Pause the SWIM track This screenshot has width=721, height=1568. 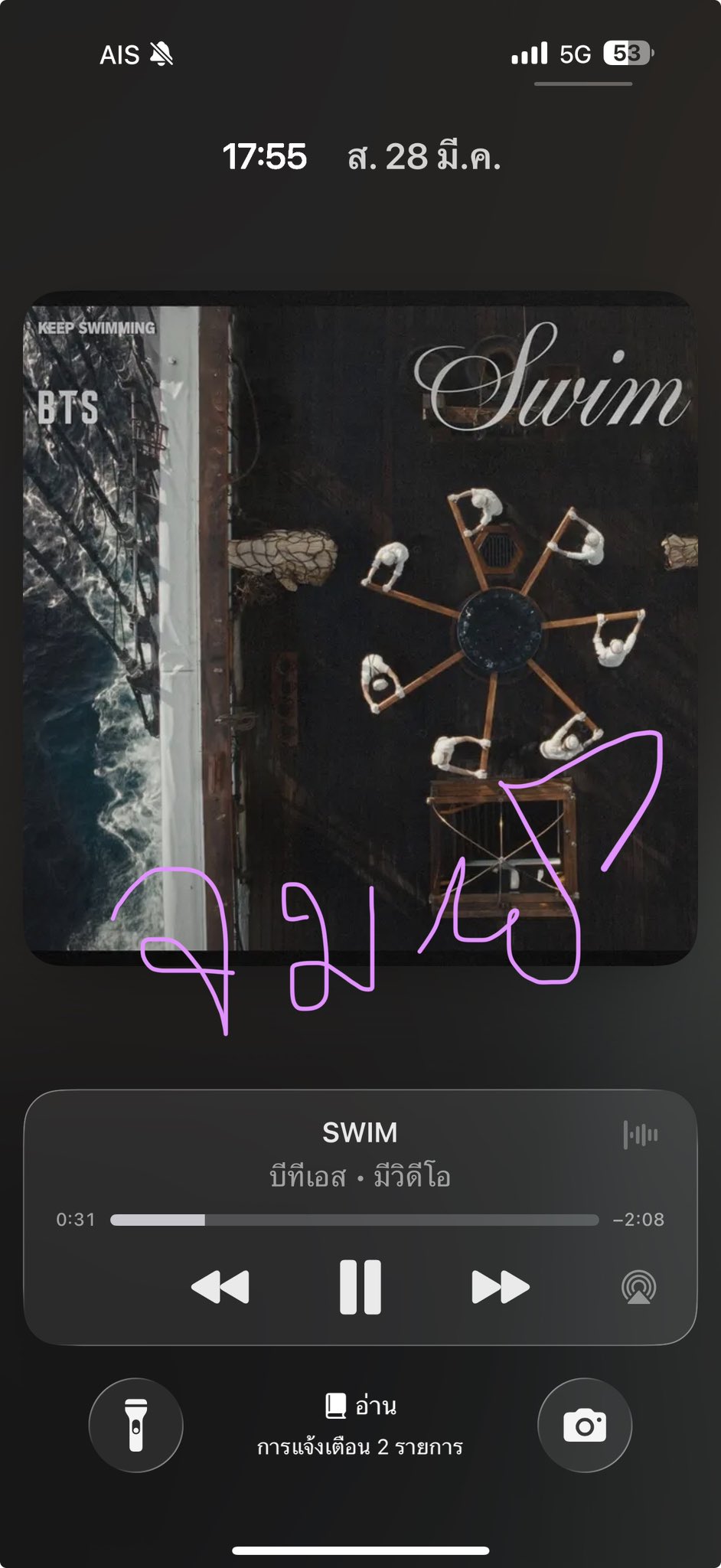[360, 1286]
